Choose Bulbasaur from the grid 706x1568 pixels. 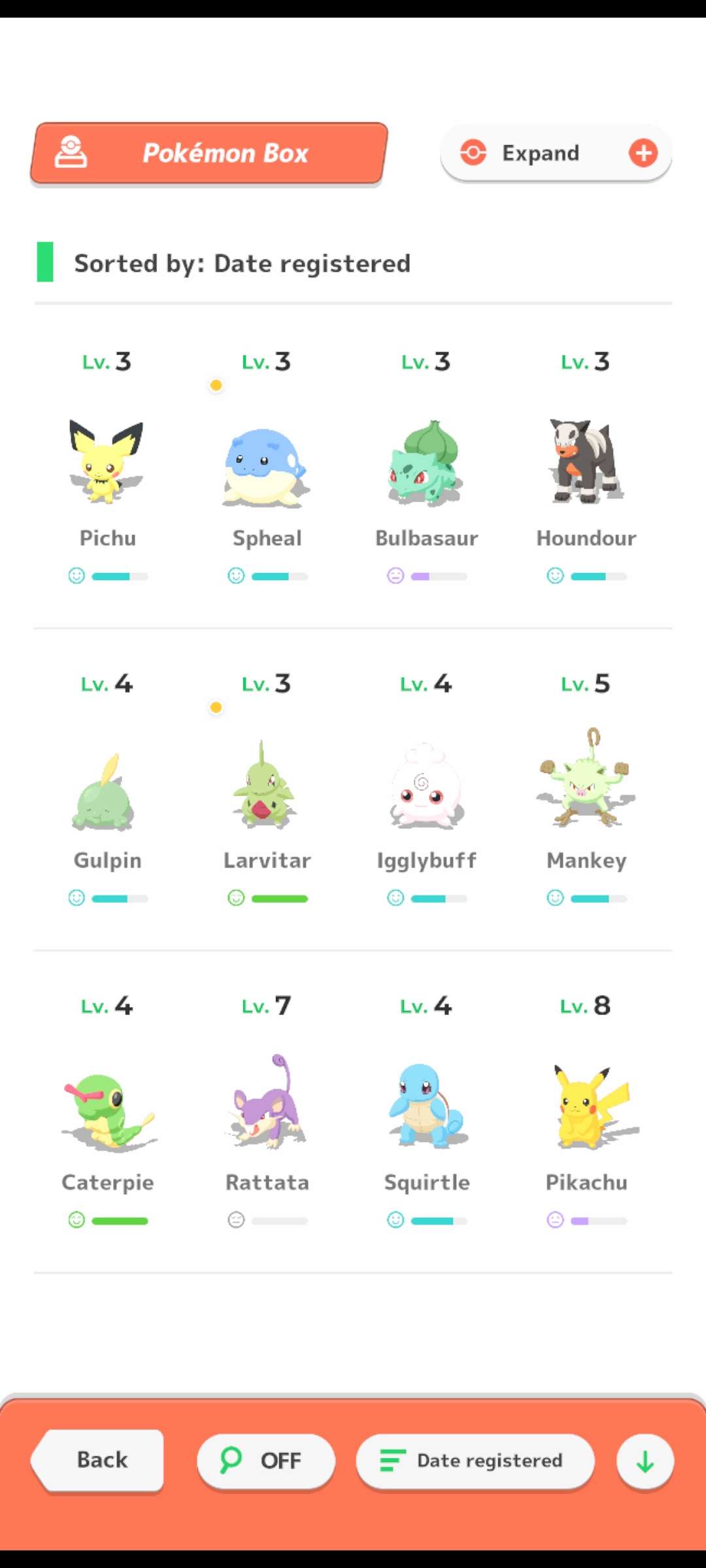coord(426,464)
